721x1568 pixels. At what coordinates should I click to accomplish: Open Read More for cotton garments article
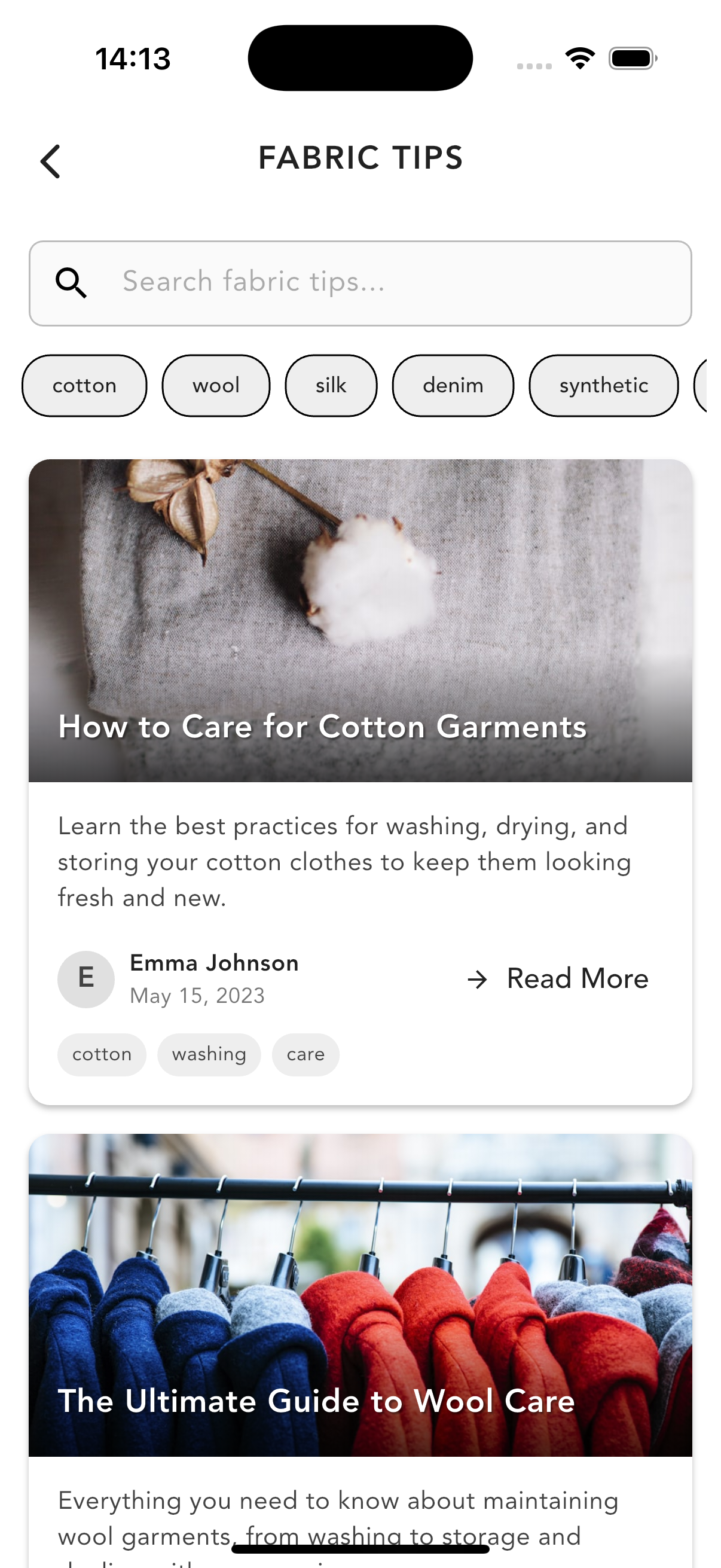576,978
